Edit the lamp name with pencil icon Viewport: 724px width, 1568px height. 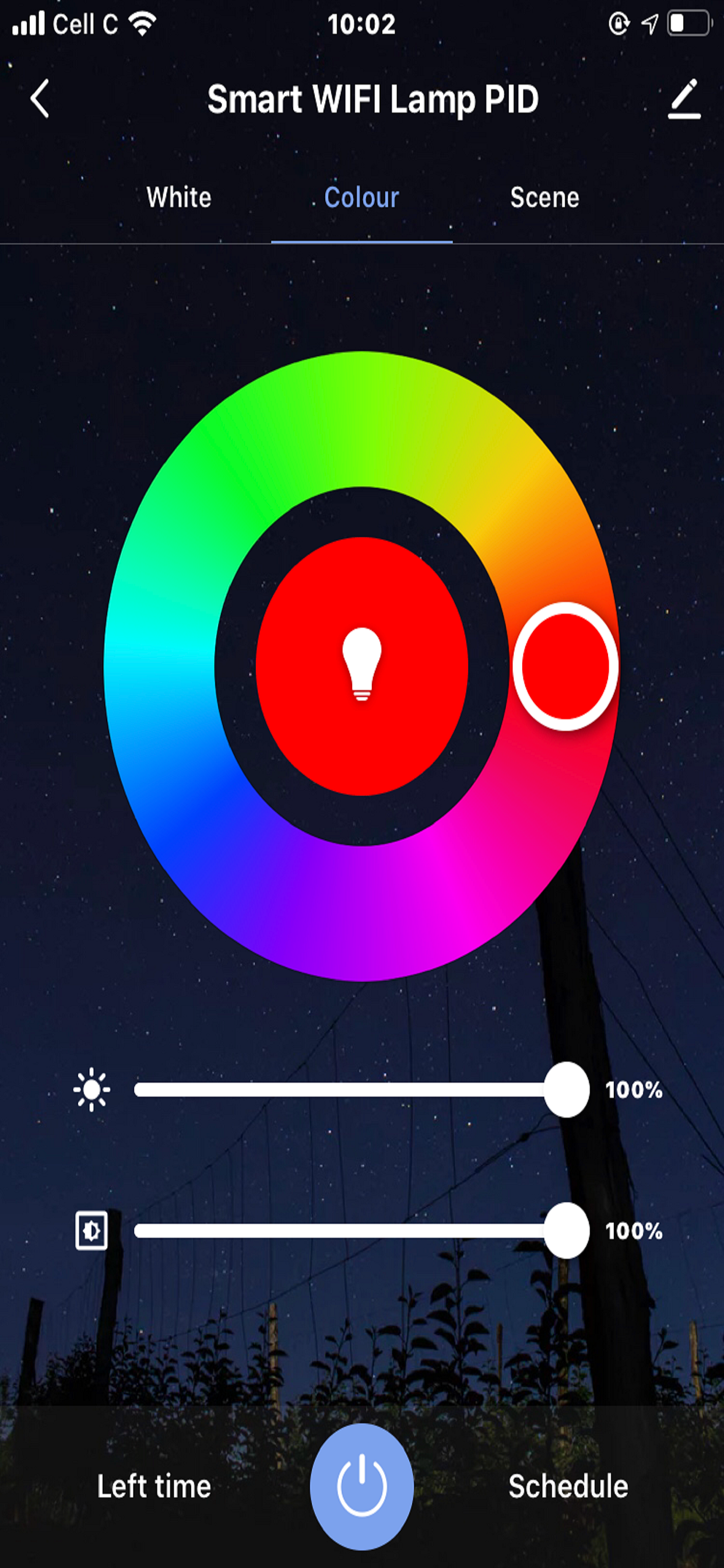pos(684,99)
